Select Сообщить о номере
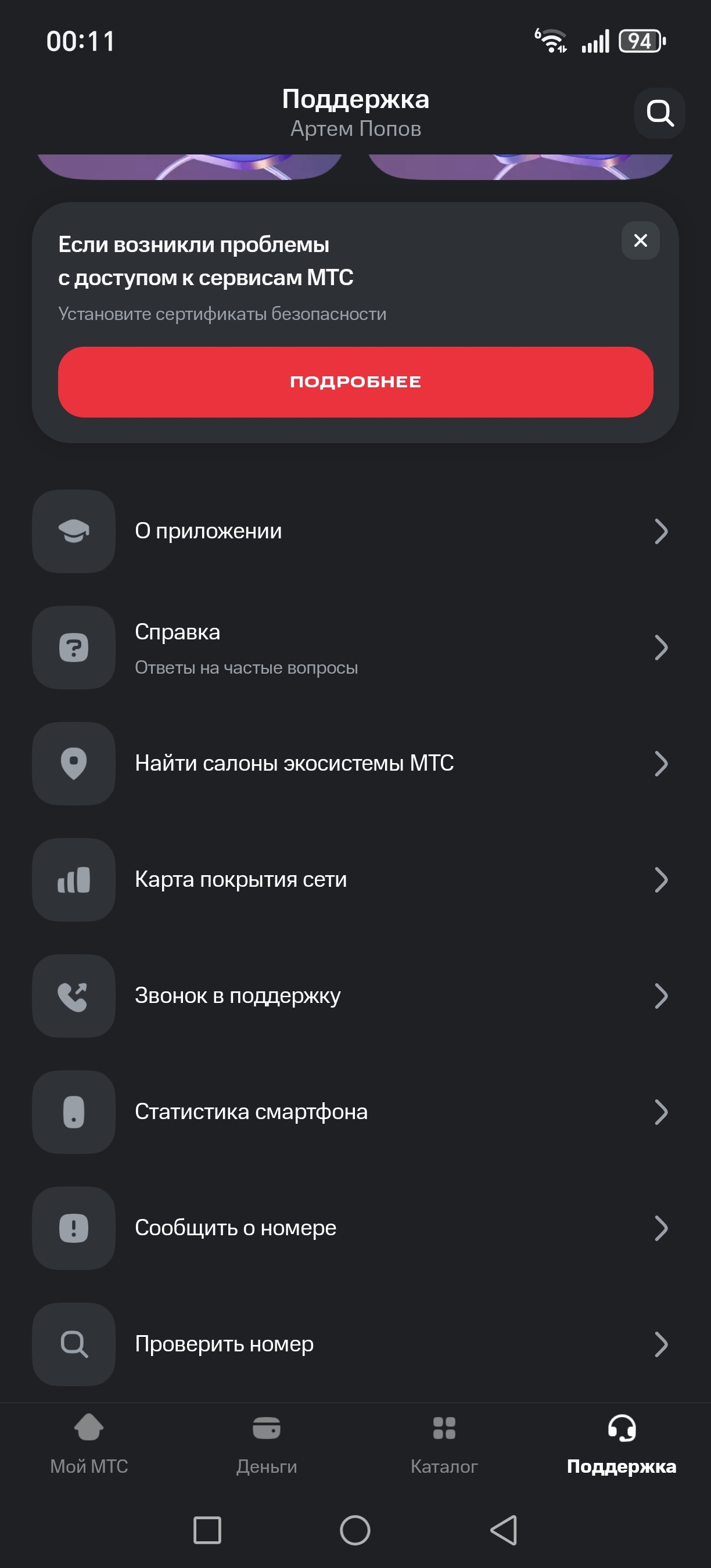The height and width of the screenshot is (1568, 711). [355, 1228]
